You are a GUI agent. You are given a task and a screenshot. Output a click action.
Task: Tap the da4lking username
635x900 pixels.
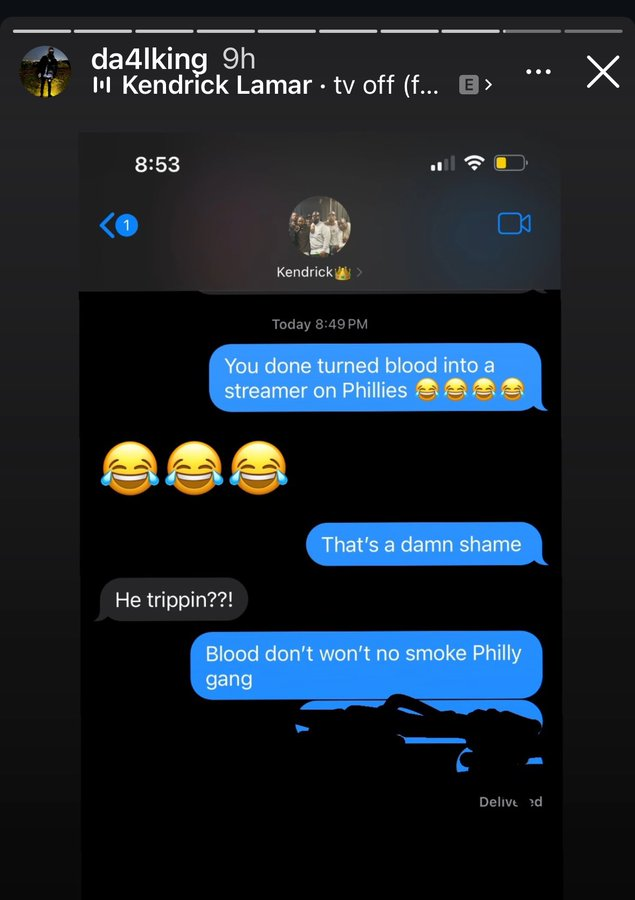click(149, 59)
